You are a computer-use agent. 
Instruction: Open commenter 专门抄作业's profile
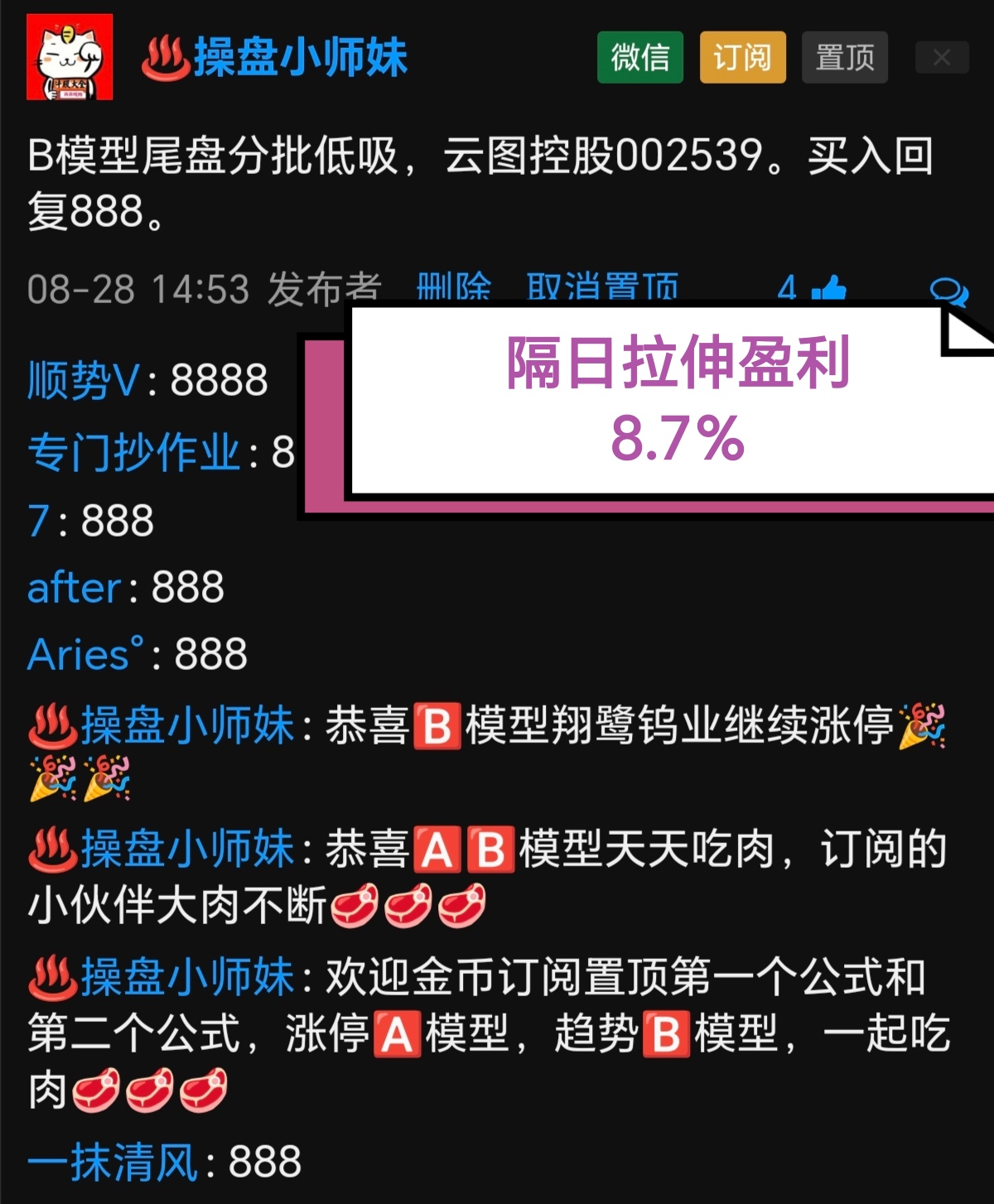134,453
